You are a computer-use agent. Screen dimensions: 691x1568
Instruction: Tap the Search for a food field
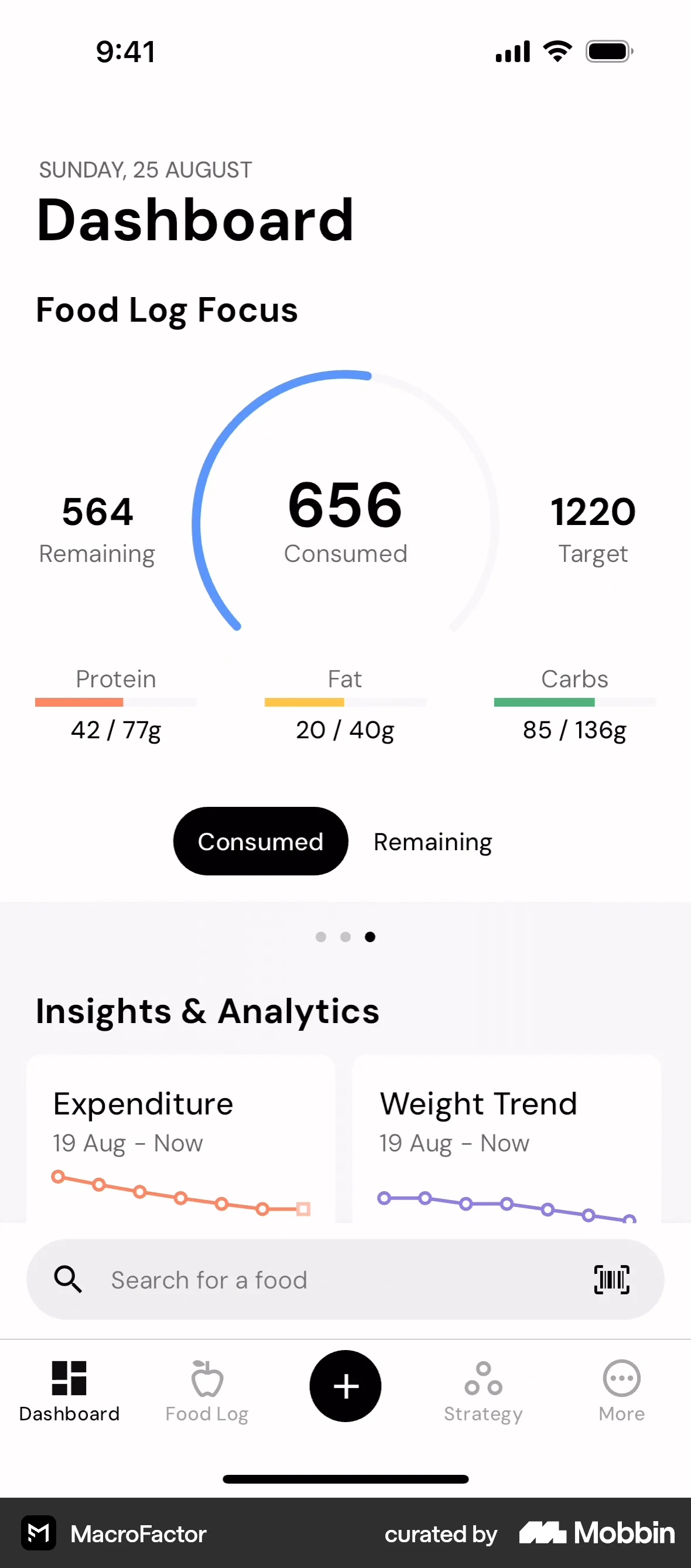pyautogui.click(x=316, y=1280)
